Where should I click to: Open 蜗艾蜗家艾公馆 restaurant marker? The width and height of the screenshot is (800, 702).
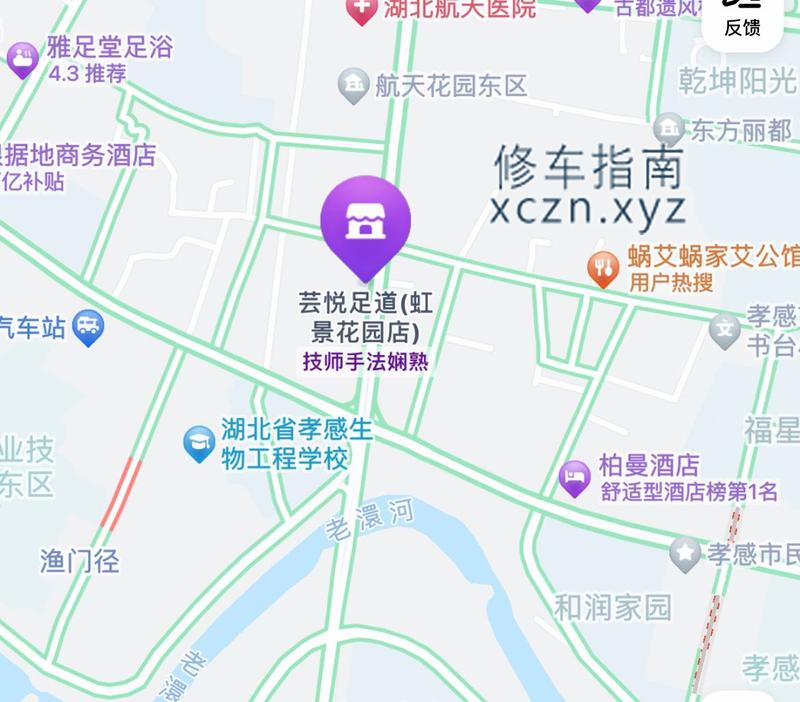tap(602, 267)
